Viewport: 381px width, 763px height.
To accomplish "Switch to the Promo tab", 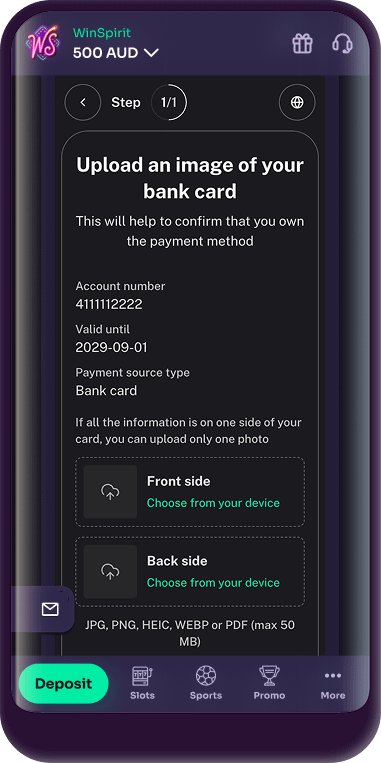I will pyautogui.click(x=269, y=683).
